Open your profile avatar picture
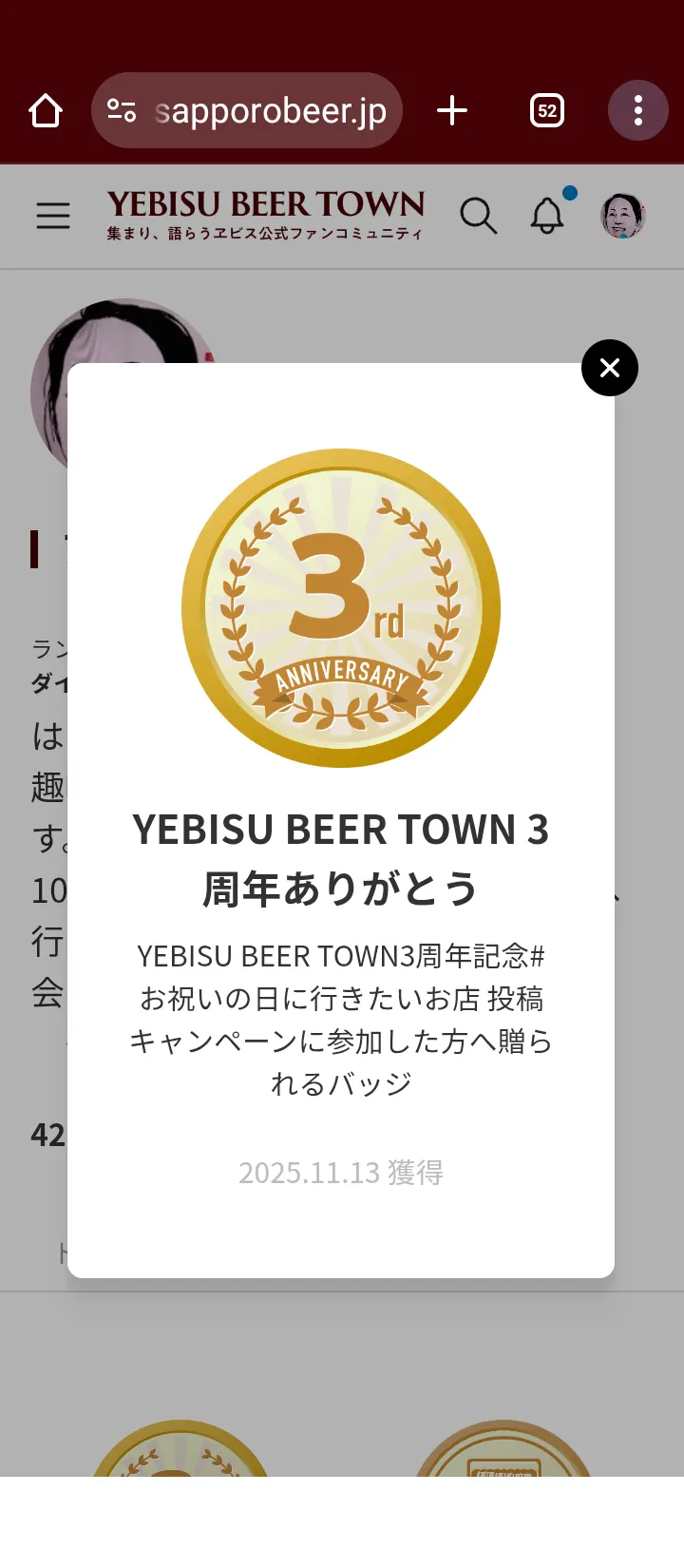This screenshot has width=684, height=1568. coord(622,216)
